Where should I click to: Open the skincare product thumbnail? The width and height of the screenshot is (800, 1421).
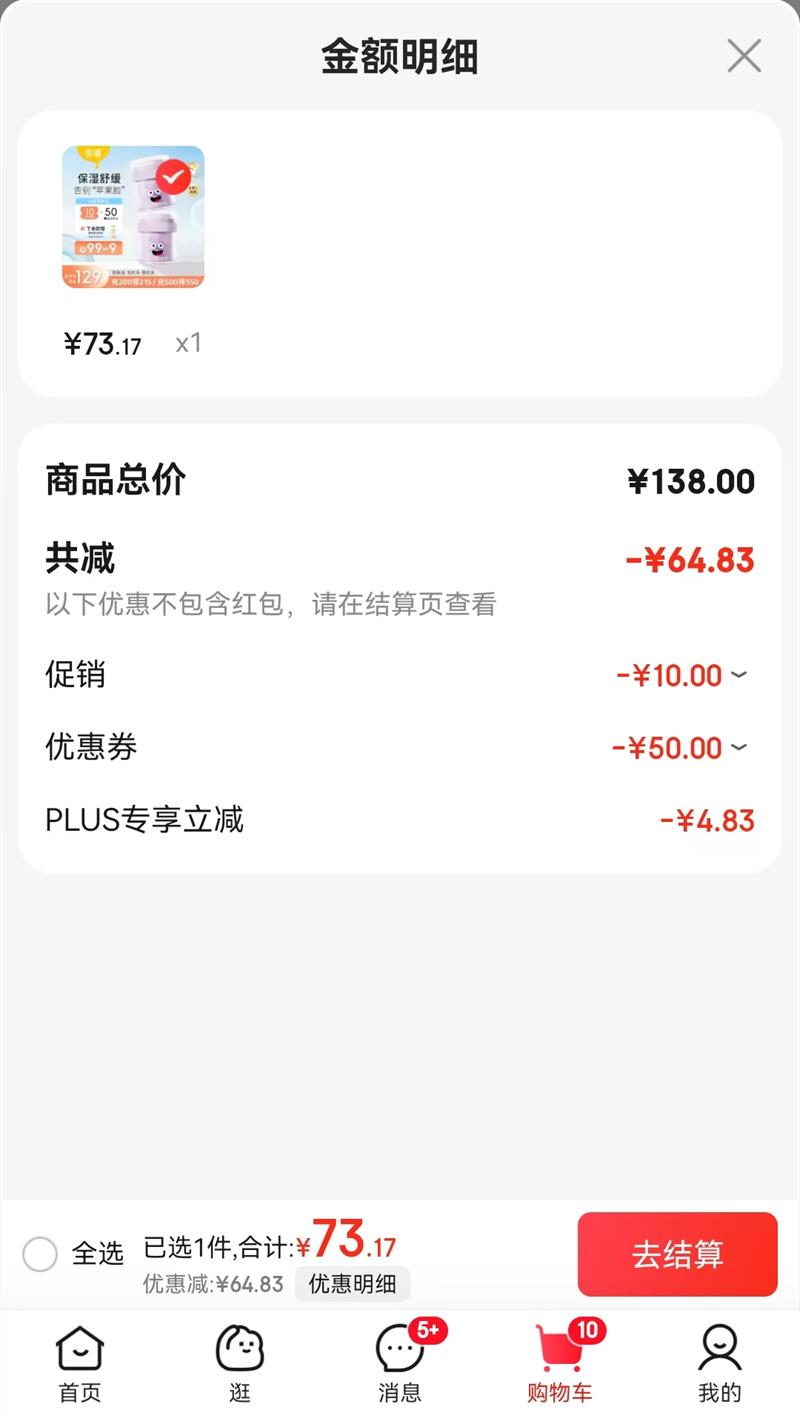133,219
